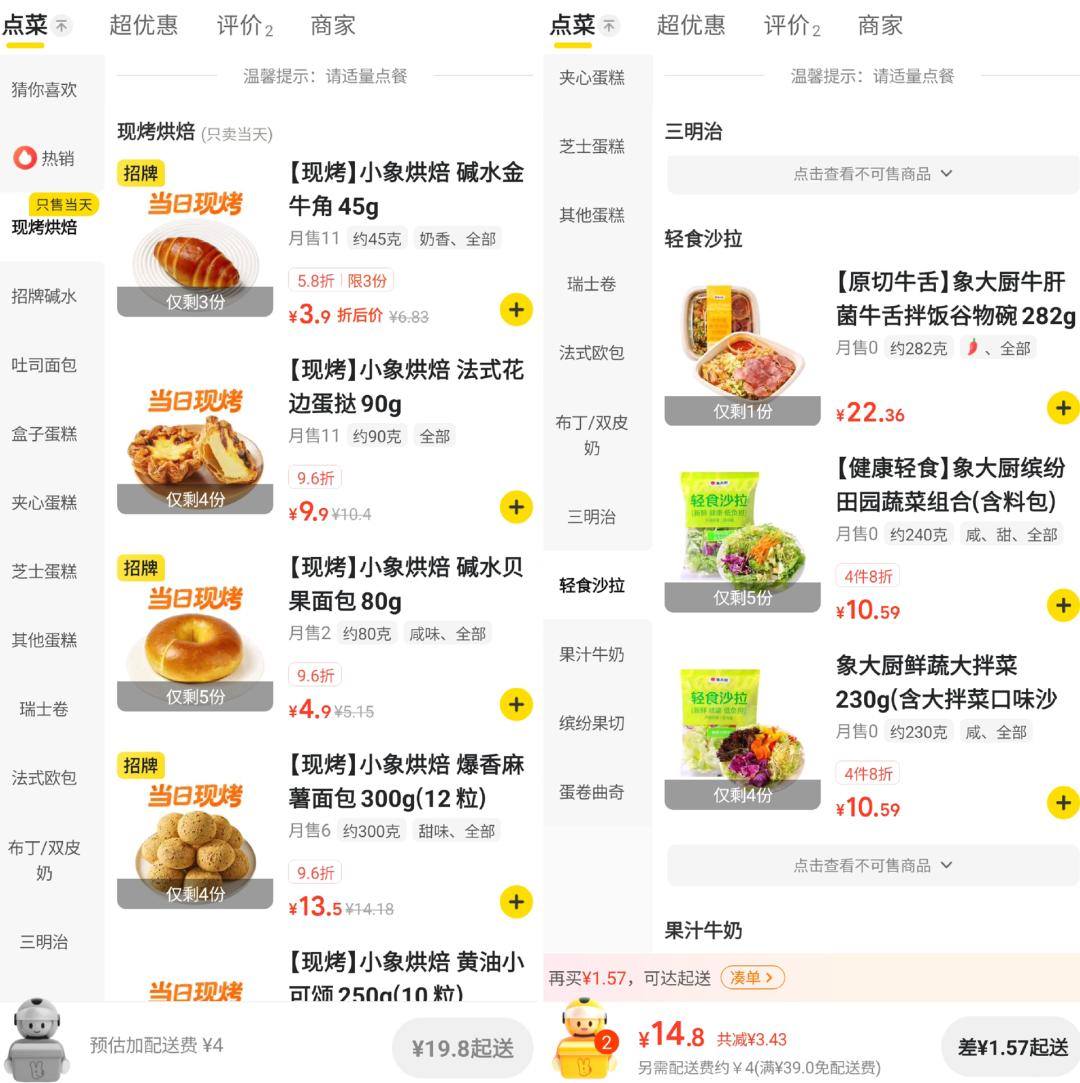Jump to the 果汁牛奶 category
Viewport: 1080px width, 1083px height.
[x=591, y=654]
